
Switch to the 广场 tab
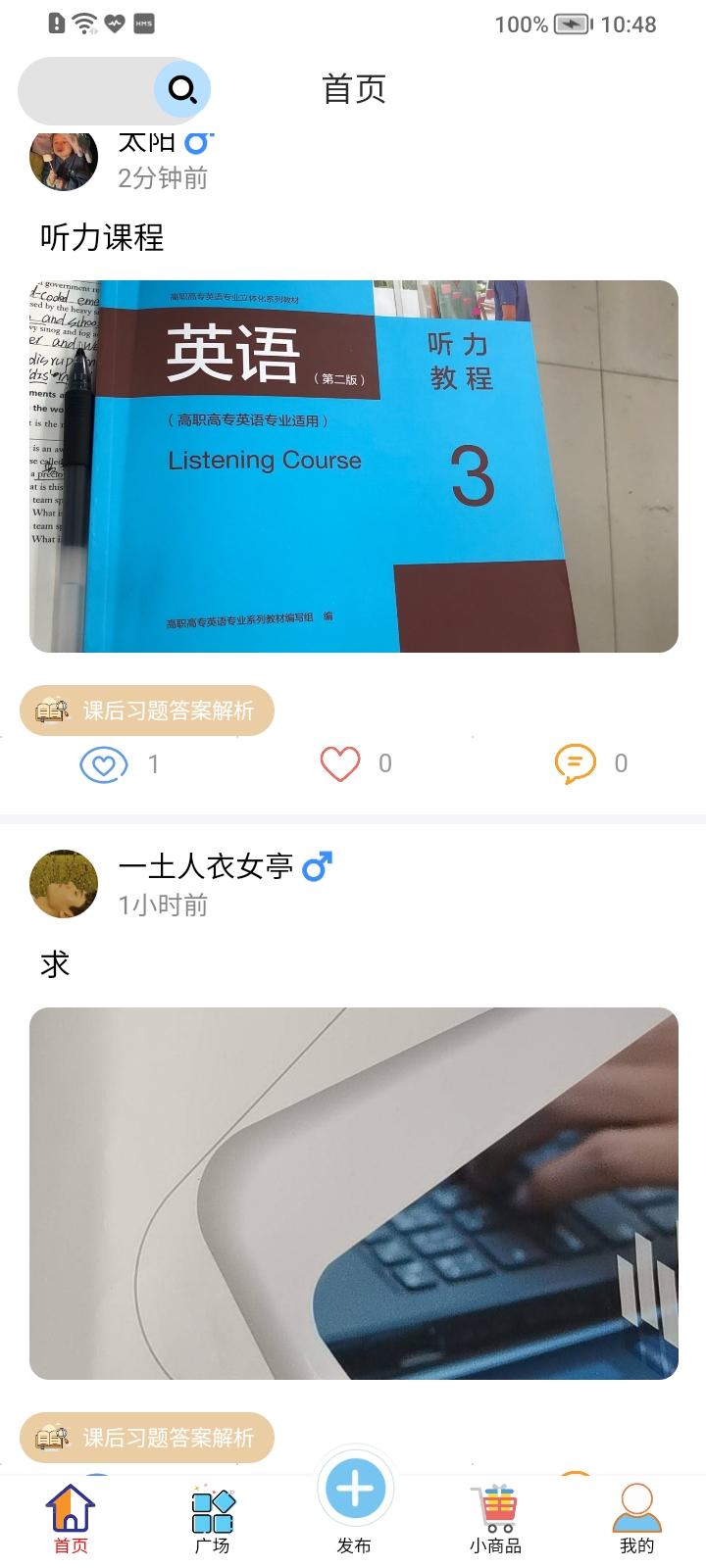click(213, 1519)
